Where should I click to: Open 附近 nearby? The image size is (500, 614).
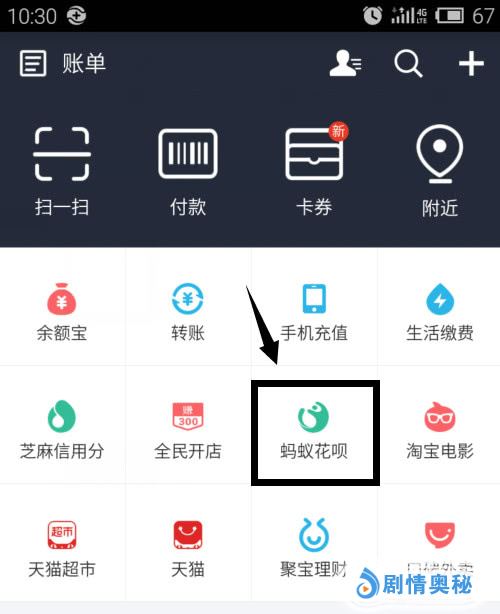(440, 171)
